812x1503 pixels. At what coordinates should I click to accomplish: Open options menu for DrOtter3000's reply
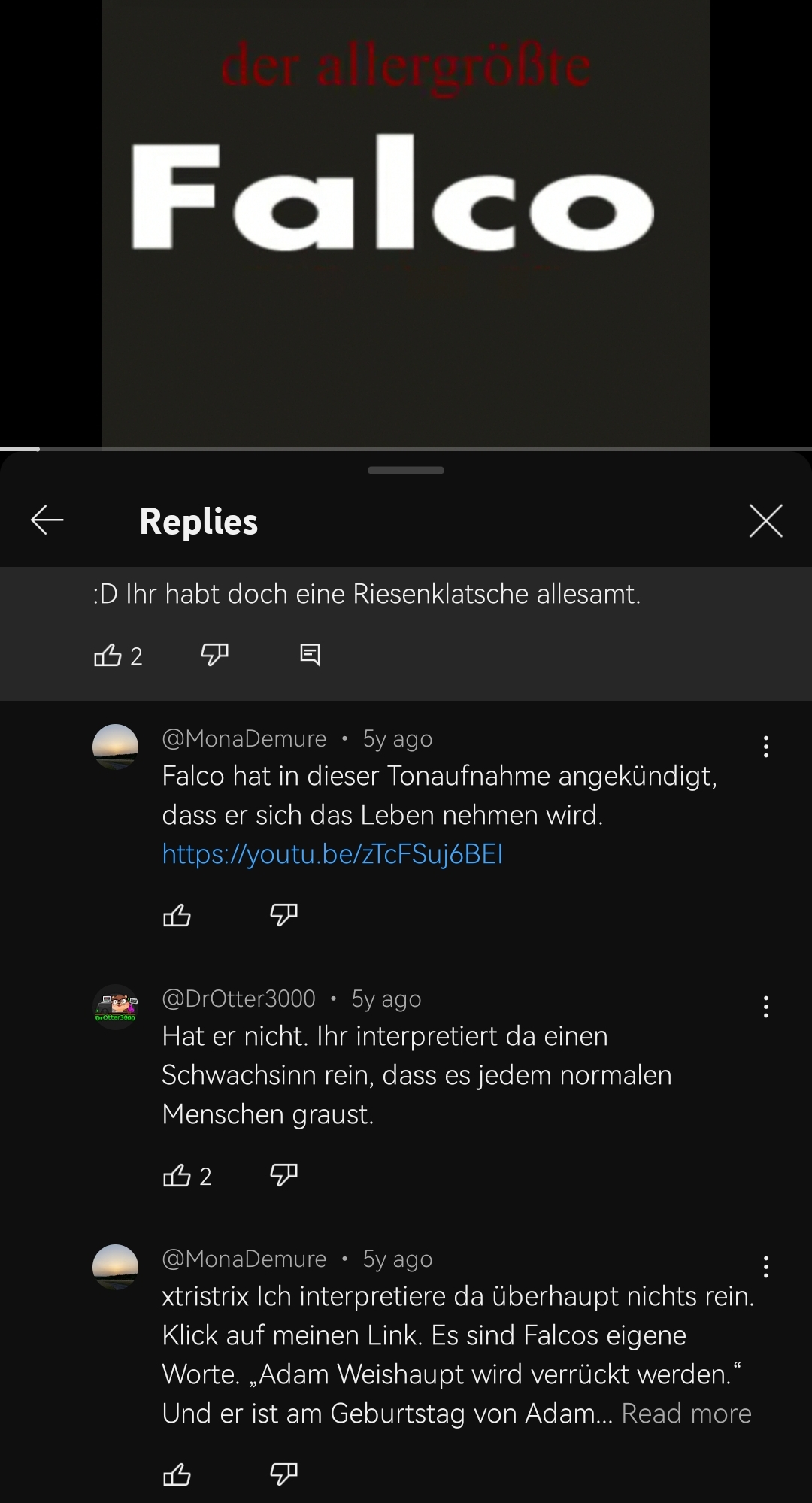point(766,1007)
